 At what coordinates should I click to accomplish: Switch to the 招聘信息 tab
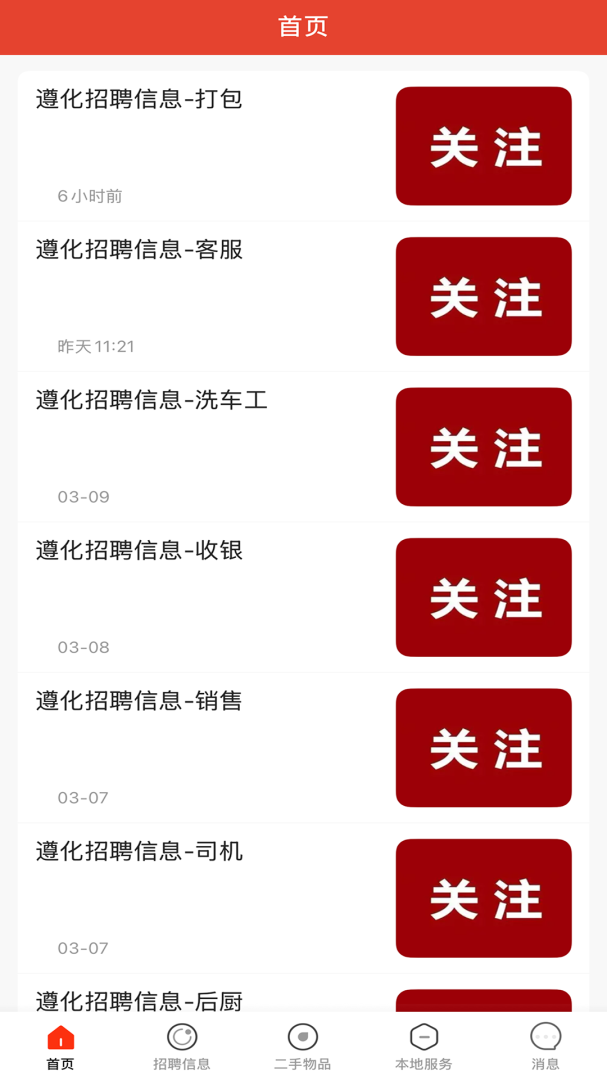[182, 1047]
